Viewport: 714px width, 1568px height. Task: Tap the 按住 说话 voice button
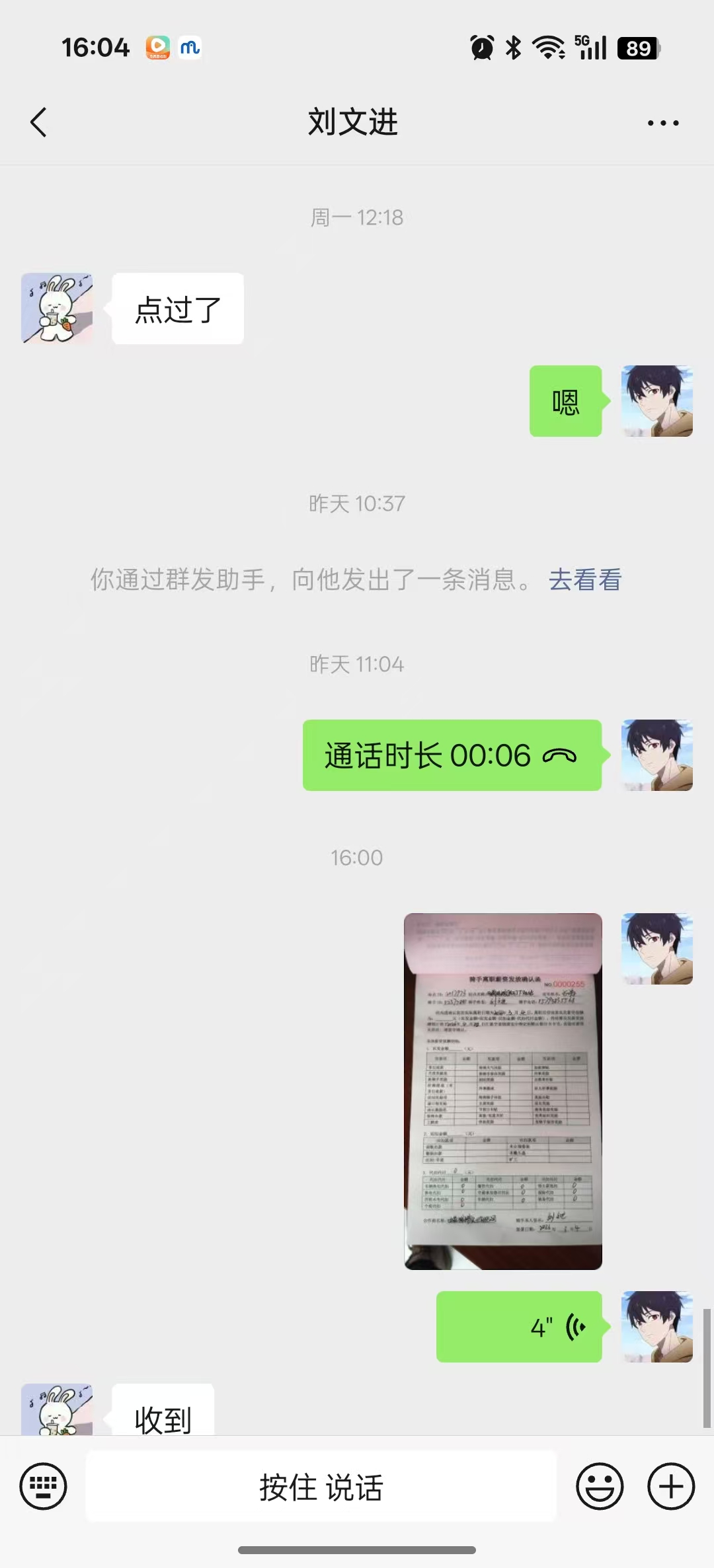(x=321, y=1487)
